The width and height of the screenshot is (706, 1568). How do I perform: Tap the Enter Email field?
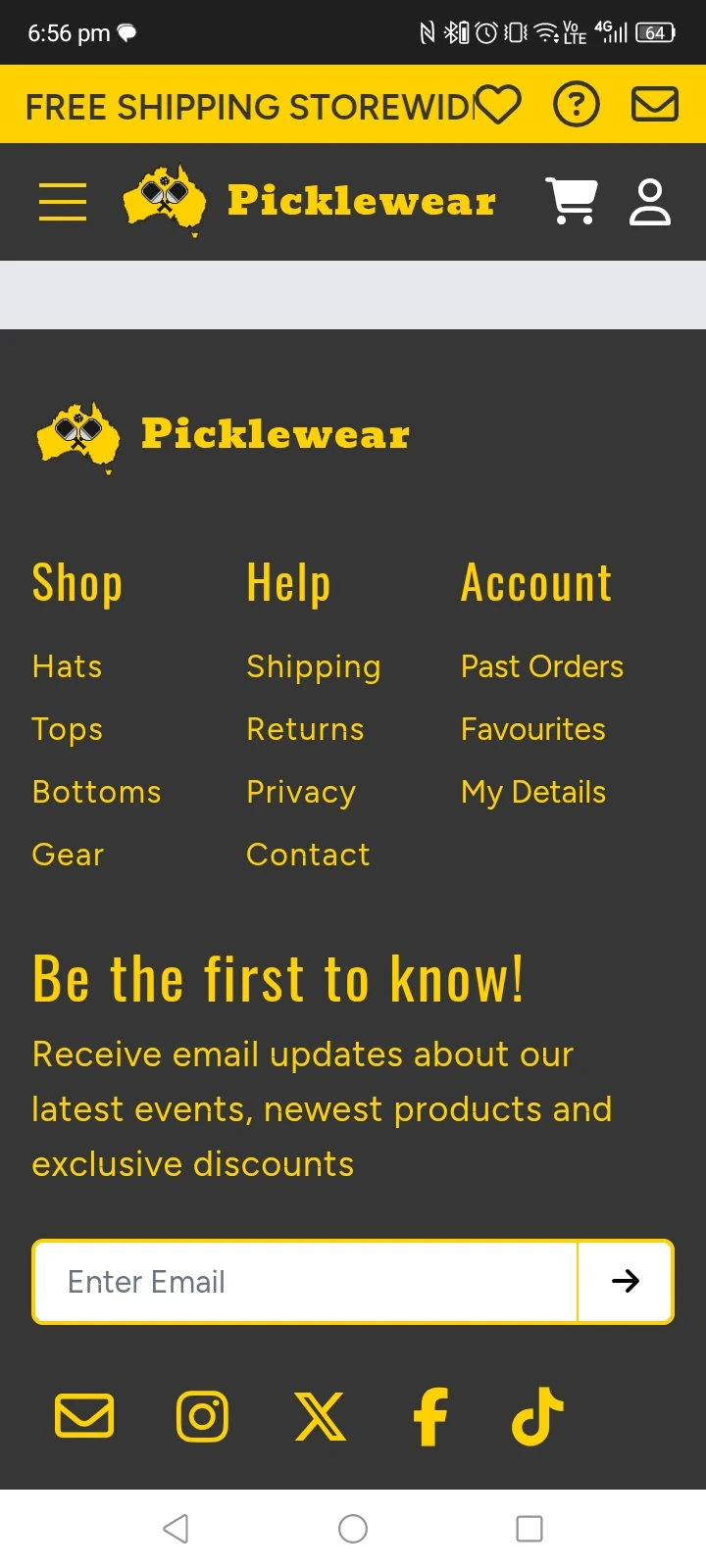tap(306, 1282)
